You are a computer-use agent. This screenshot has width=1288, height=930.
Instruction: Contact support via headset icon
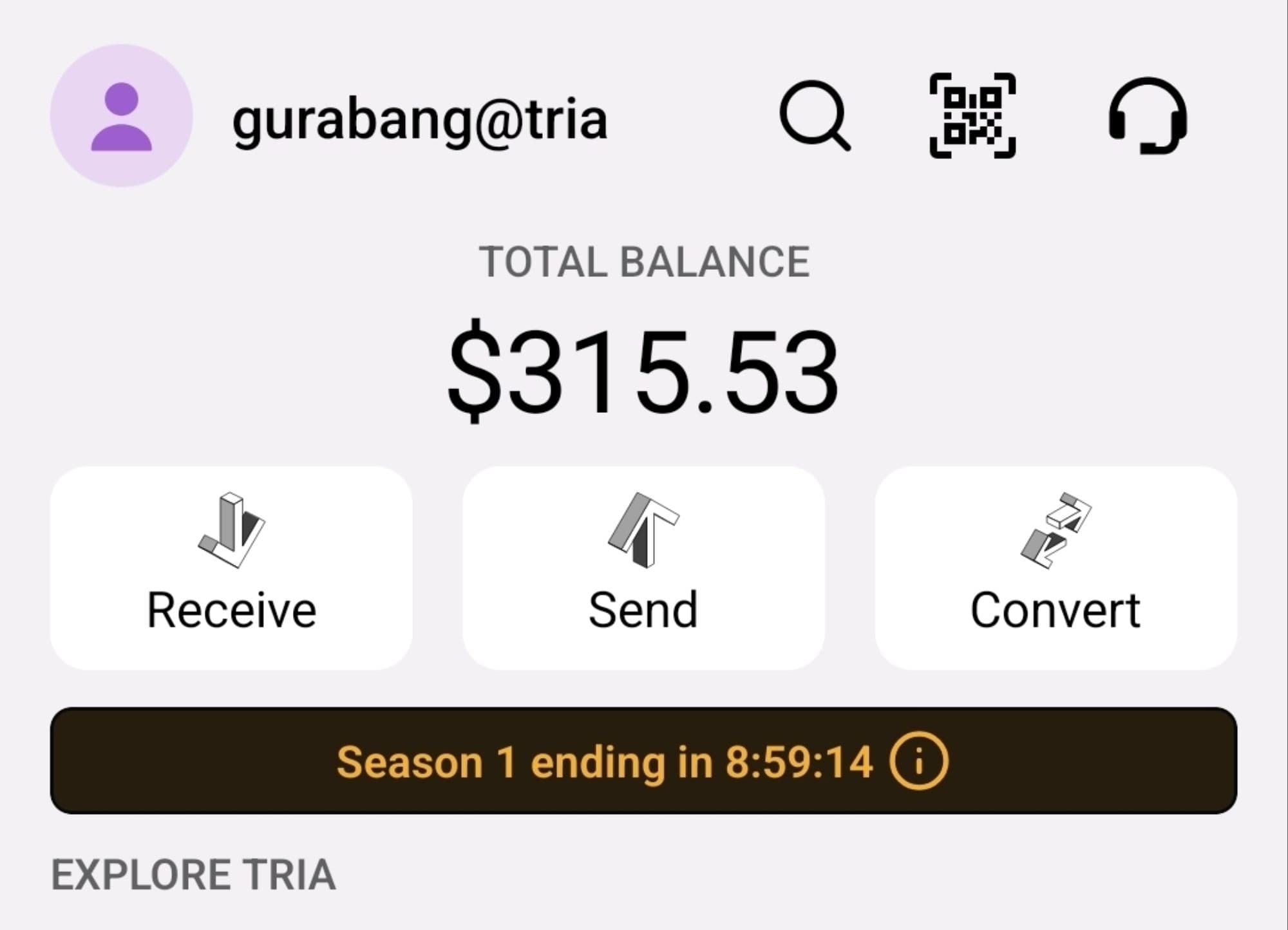pyautogui.click(x=1148, y=116)
